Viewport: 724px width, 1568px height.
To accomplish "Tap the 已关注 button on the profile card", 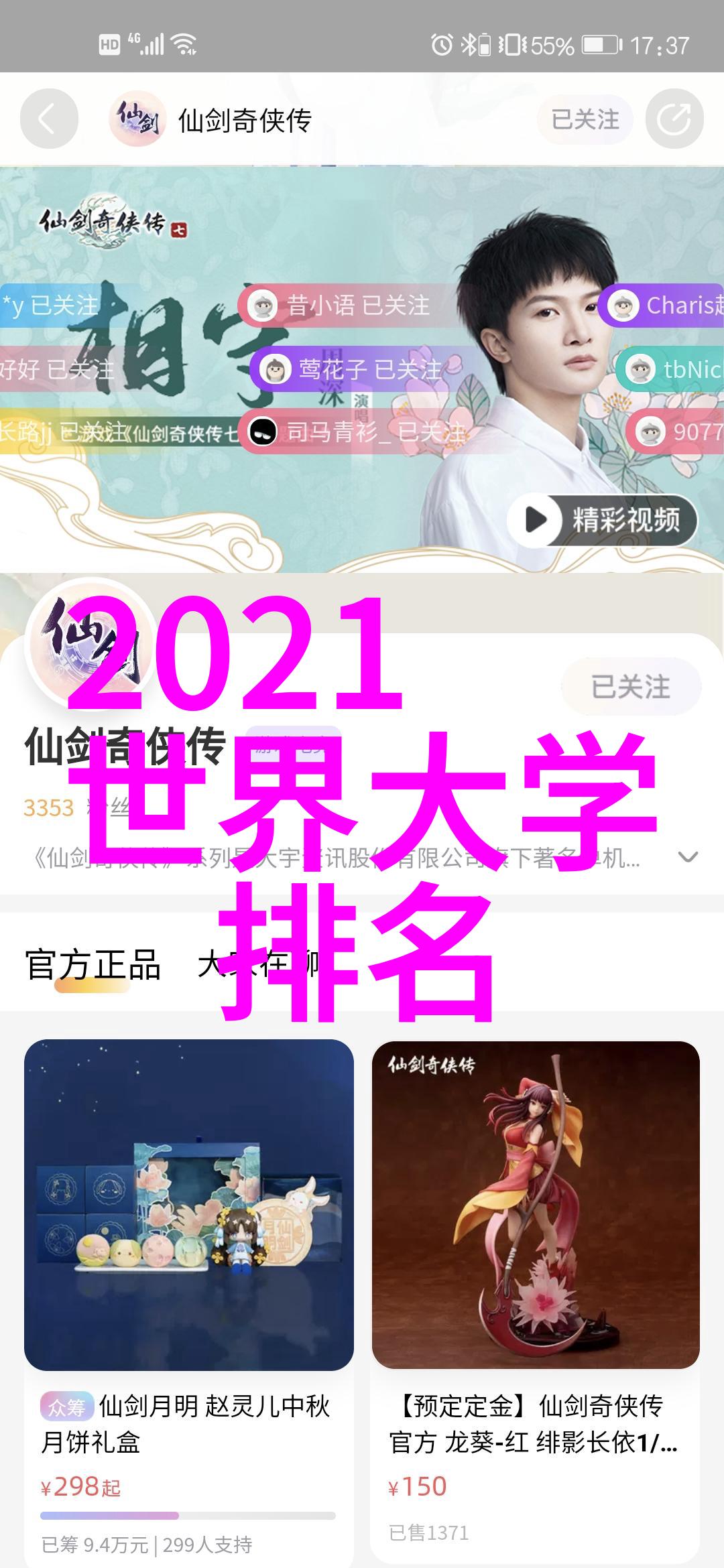I will tap(630, 687).
